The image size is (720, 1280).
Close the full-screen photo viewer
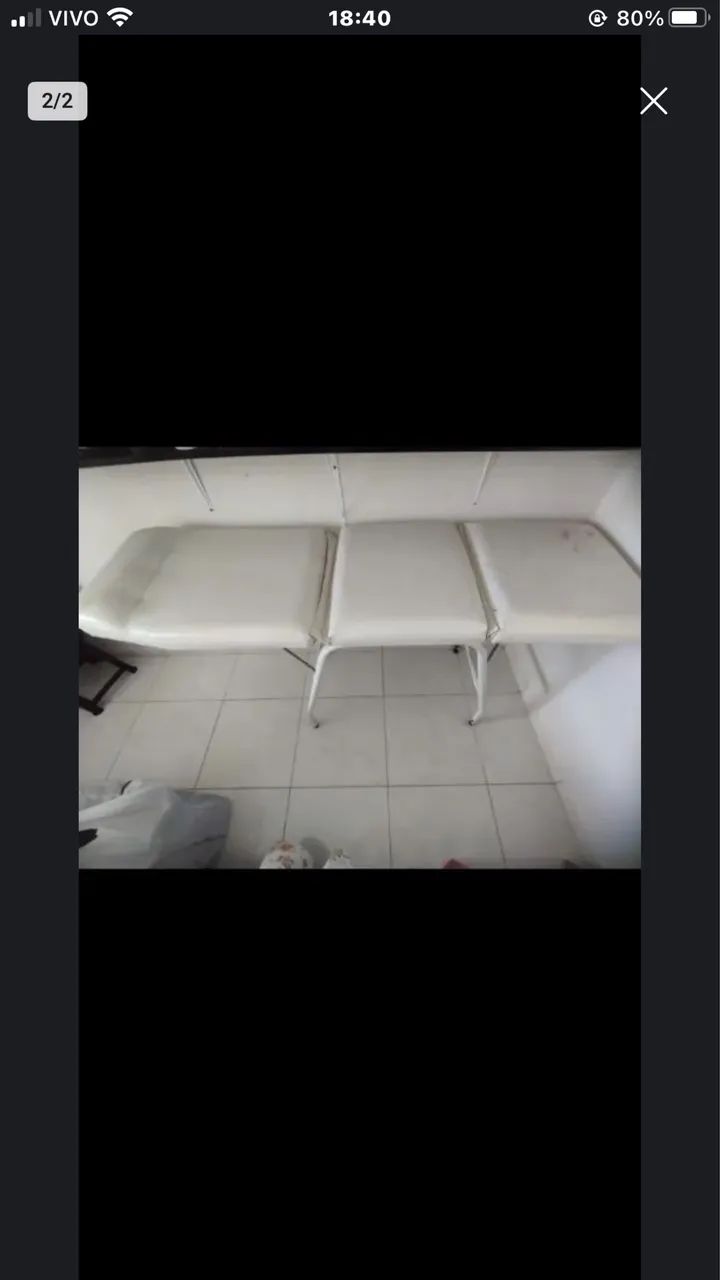(654, 101)
